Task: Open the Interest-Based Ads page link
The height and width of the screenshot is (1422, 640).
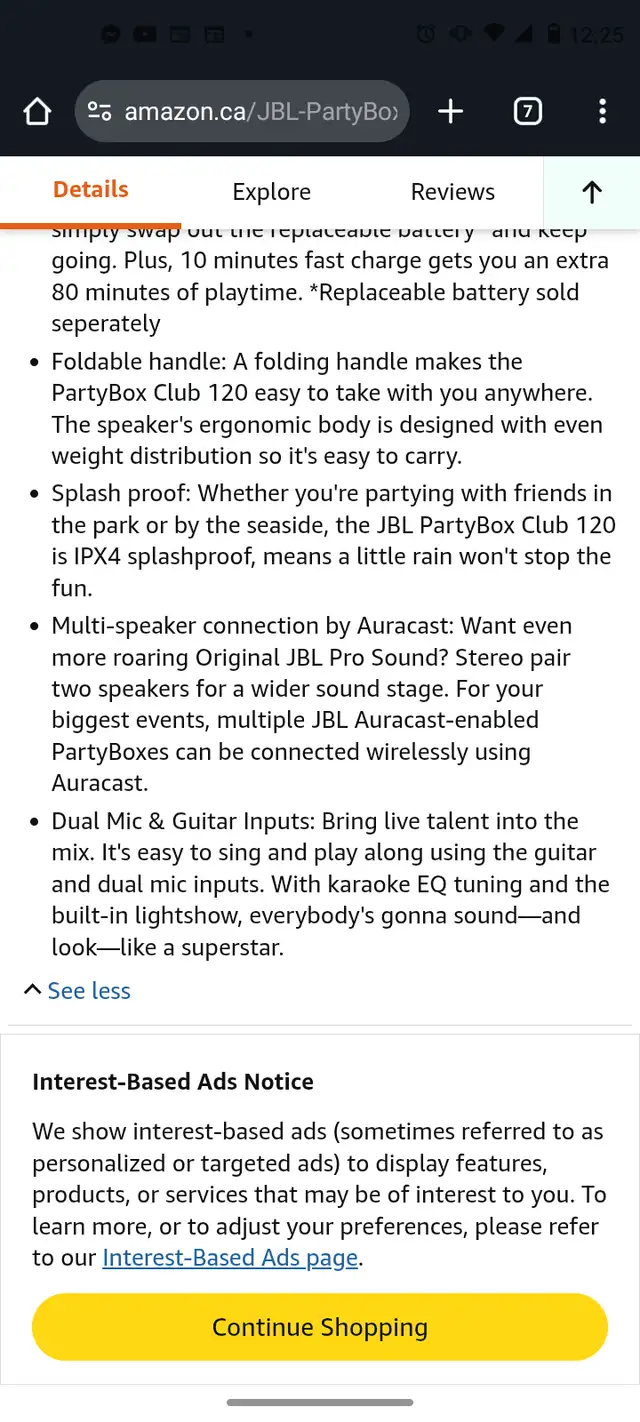Action: pos(230,1257)
